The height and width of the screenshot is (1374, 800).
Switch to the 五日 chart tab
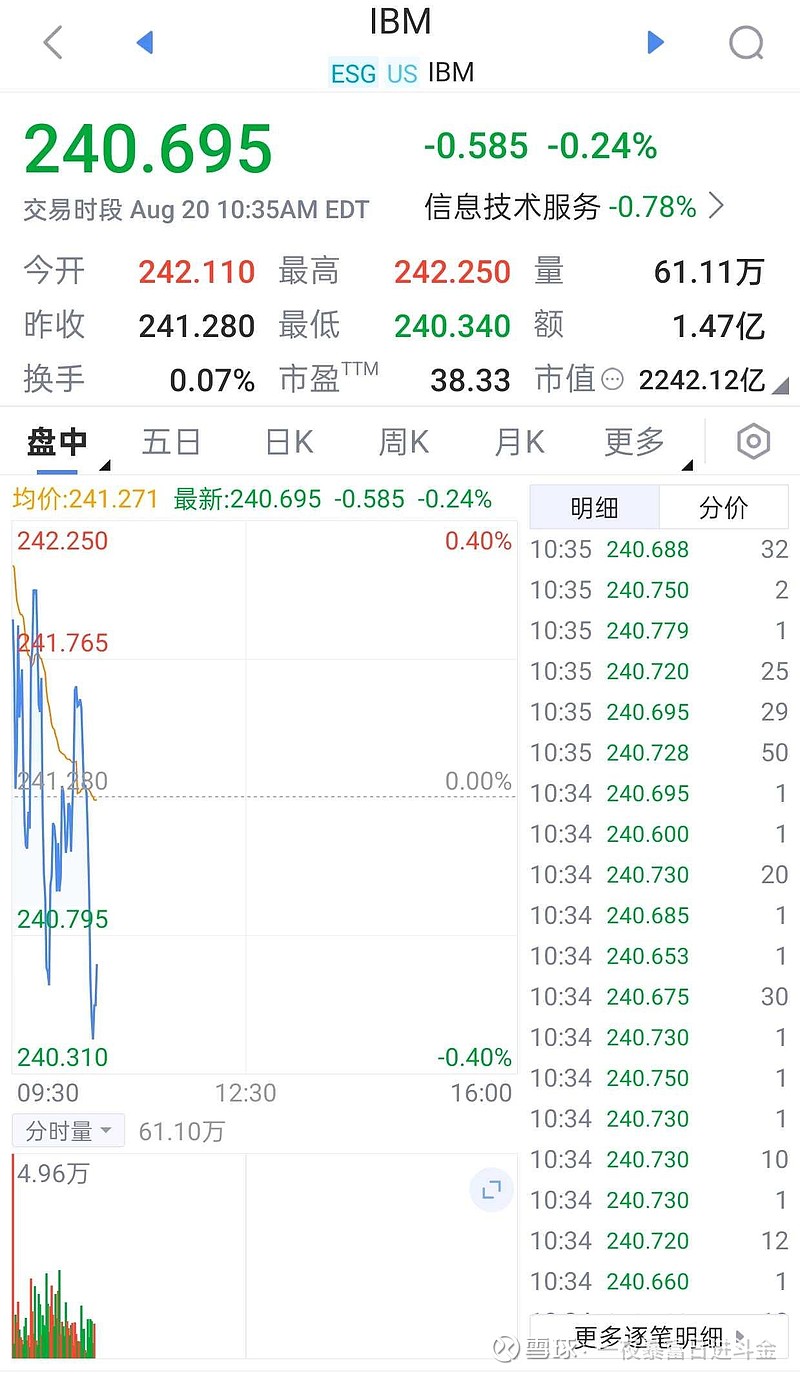(x=171, y=441)
